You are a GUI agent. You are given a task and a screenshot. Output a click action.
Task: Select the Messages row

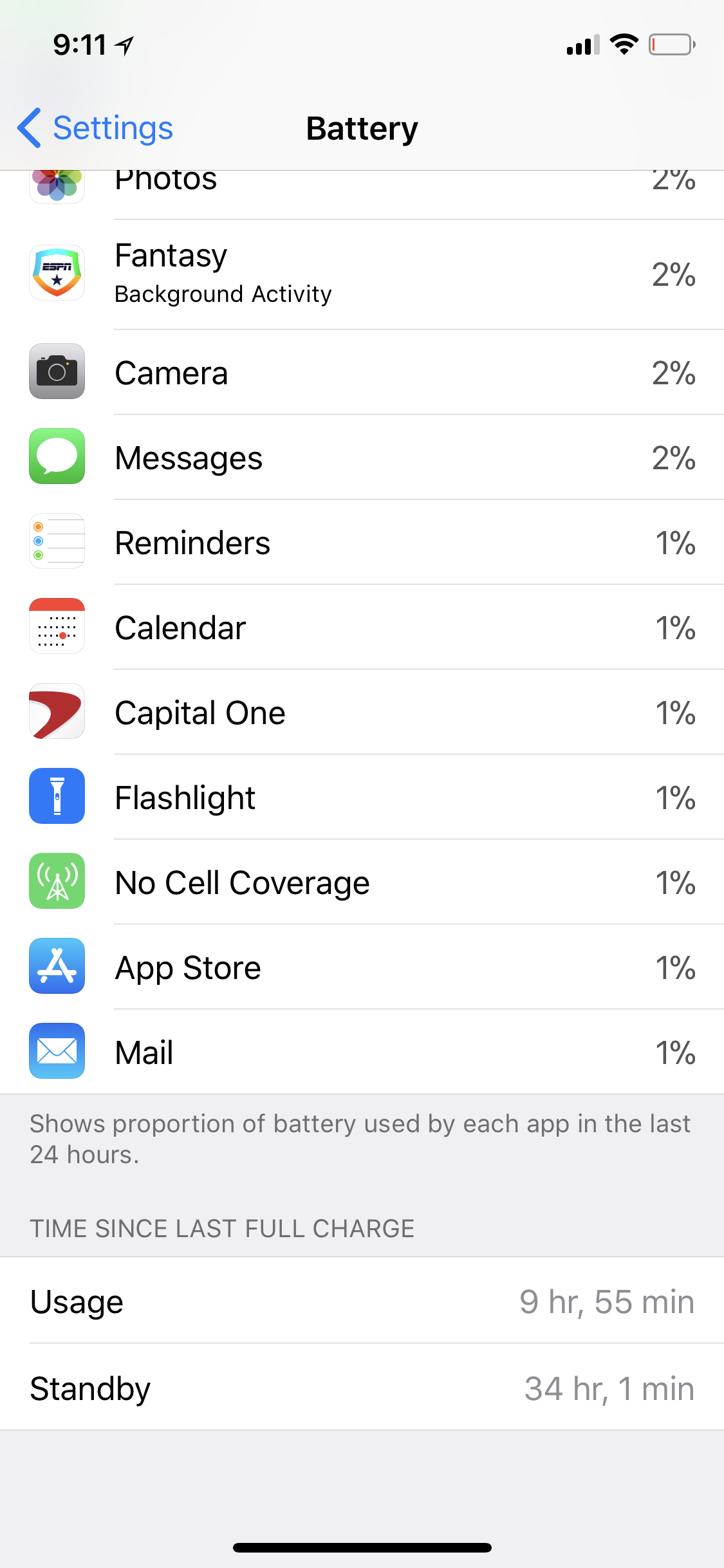coord(362,457)
